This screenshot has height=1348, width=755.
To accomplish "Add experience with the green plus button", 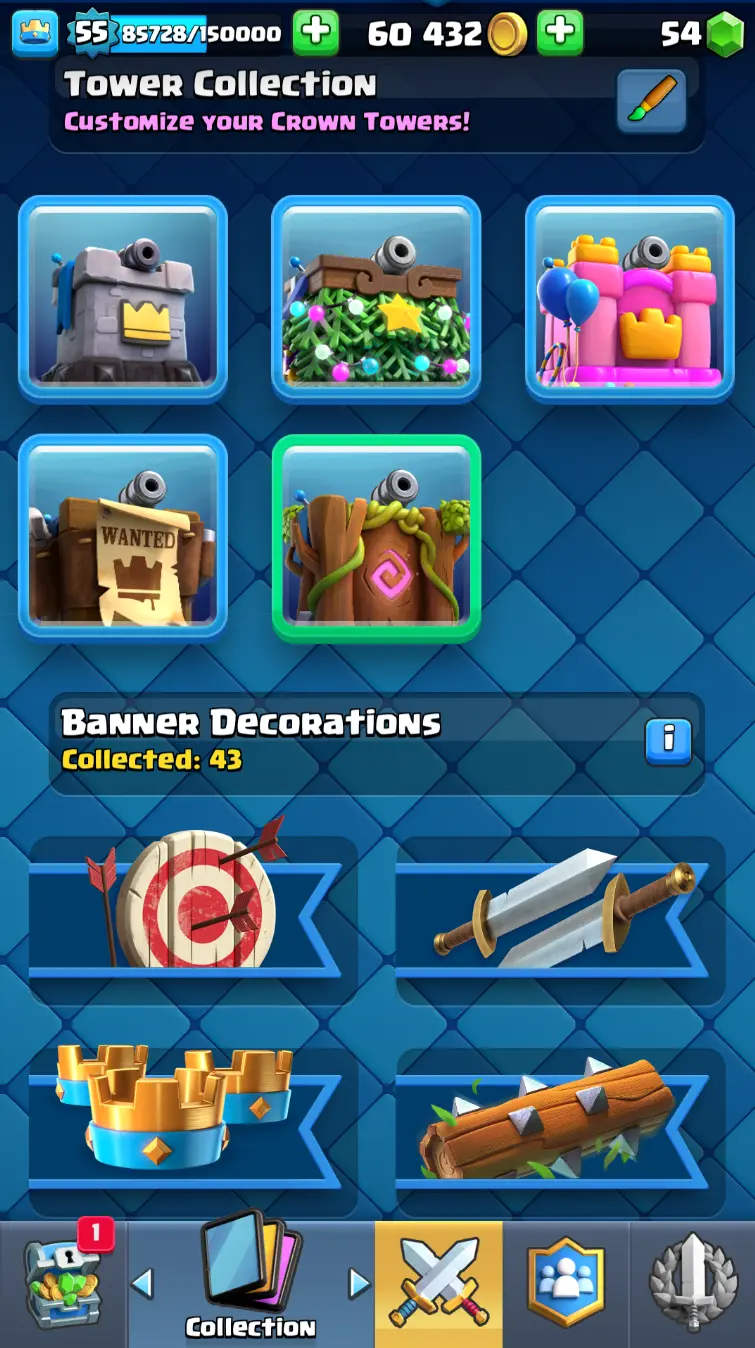I will 315,34.
